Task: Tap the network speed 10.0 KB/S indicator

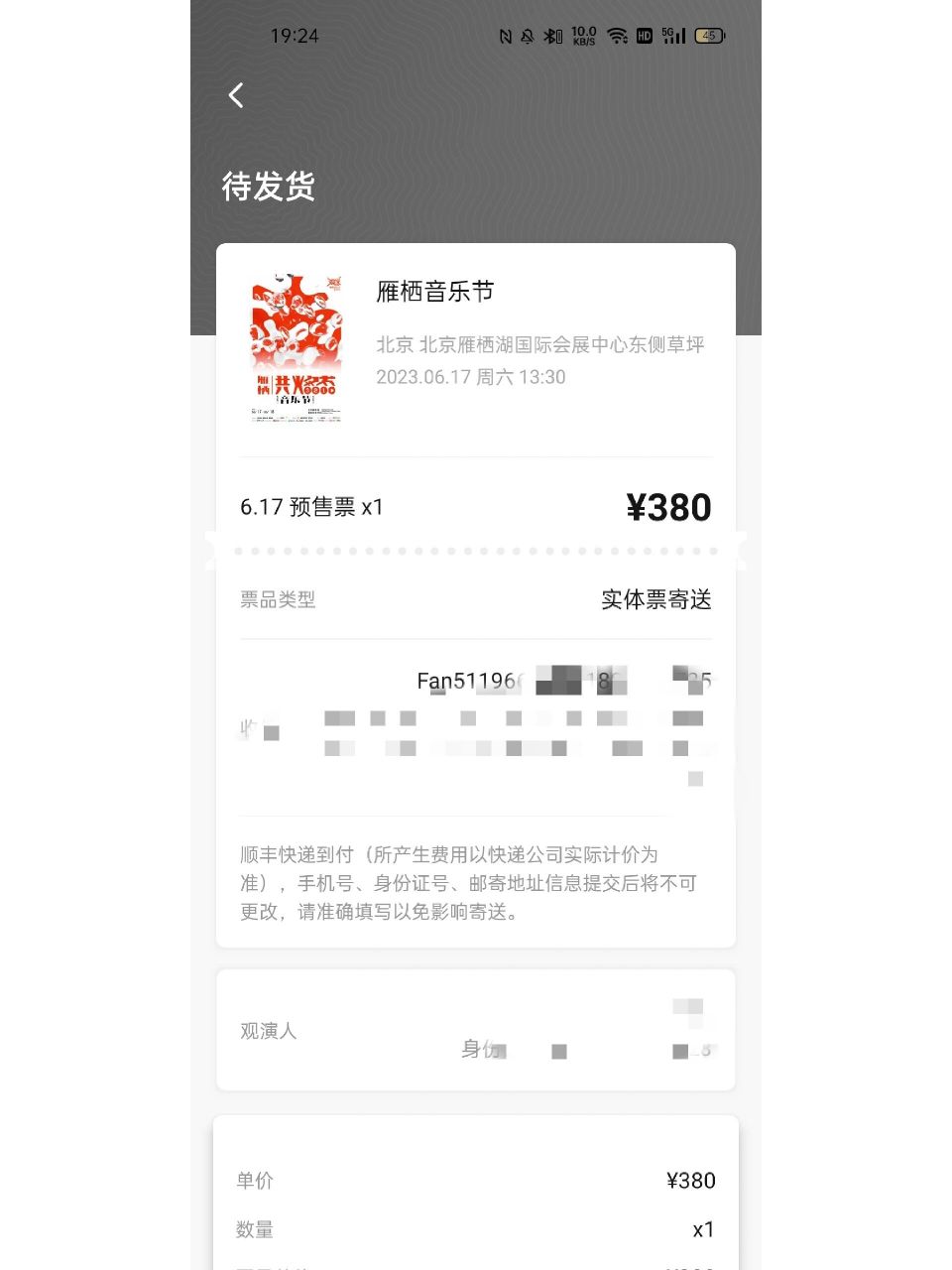Action: point(583,36)
